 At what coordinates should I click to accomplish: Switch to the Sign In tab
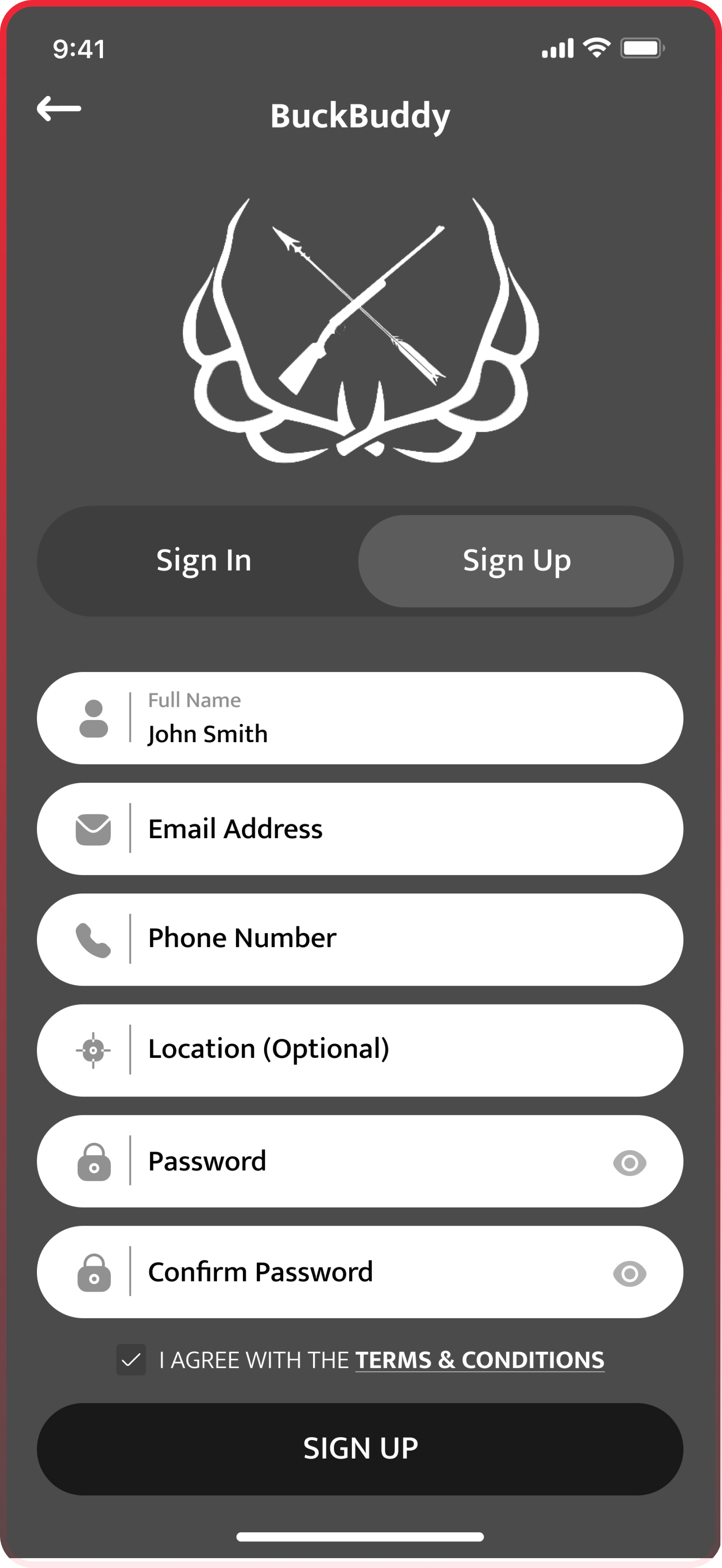click(203, 561)
